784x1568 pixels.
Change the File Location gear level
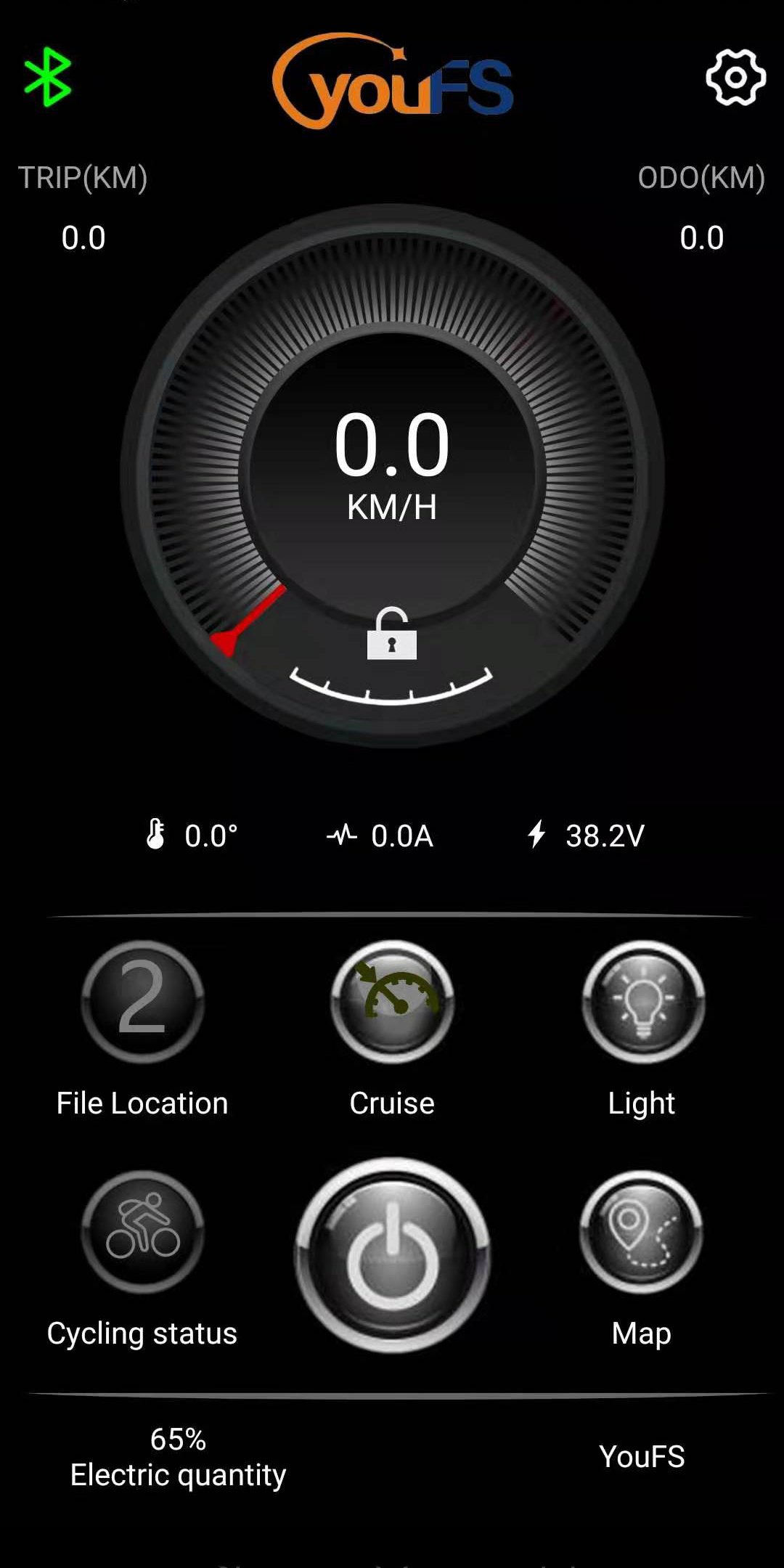[x=142, y=1002]
